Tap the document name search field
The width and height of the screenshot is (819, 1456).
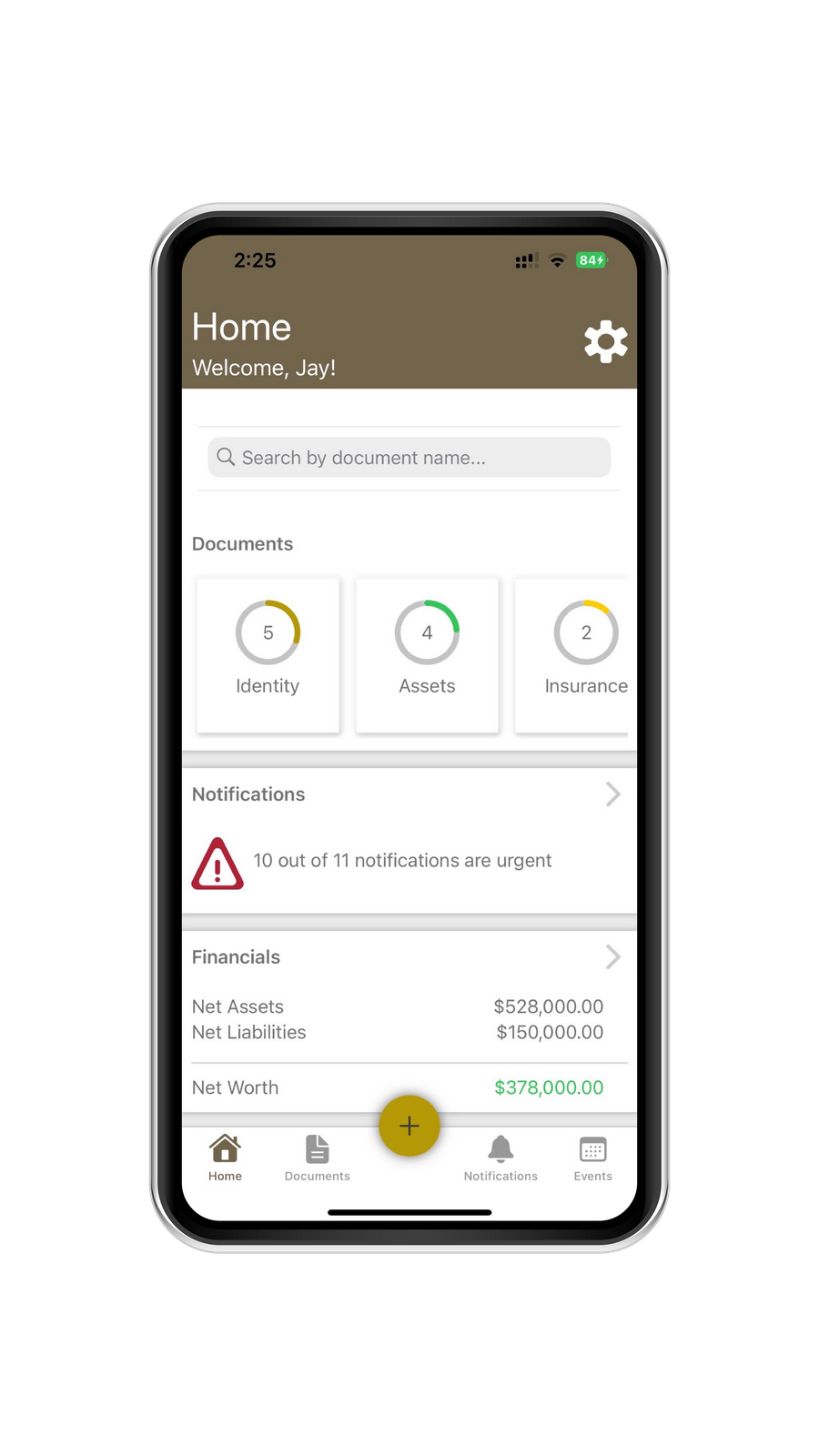[x=409, y=458]
